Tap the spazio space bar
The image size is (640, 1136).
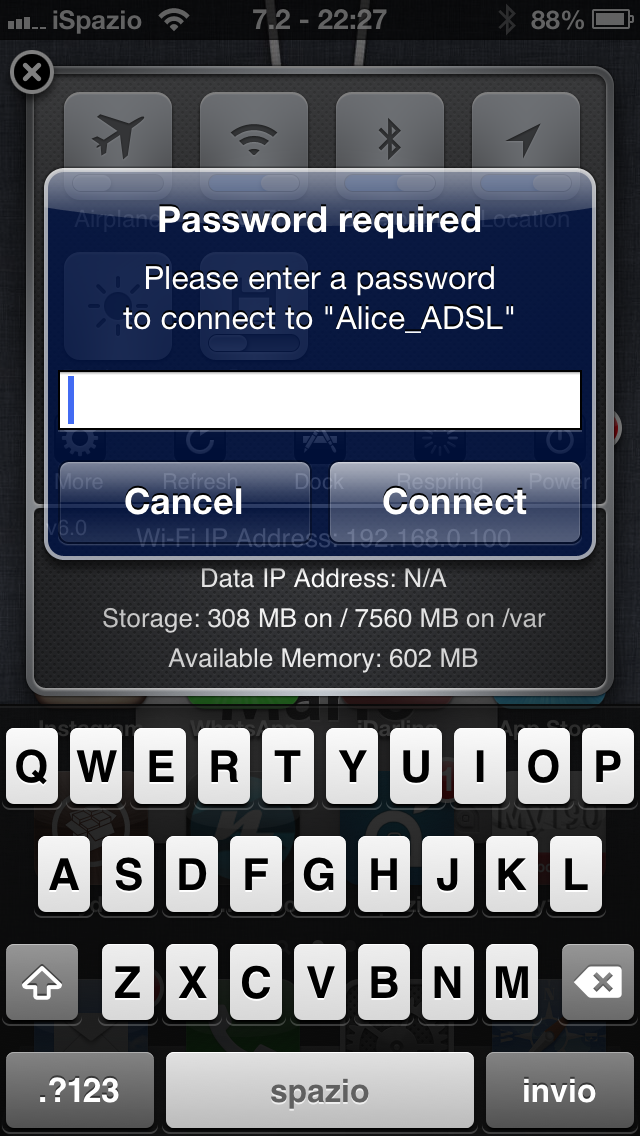coord(320,1090)
